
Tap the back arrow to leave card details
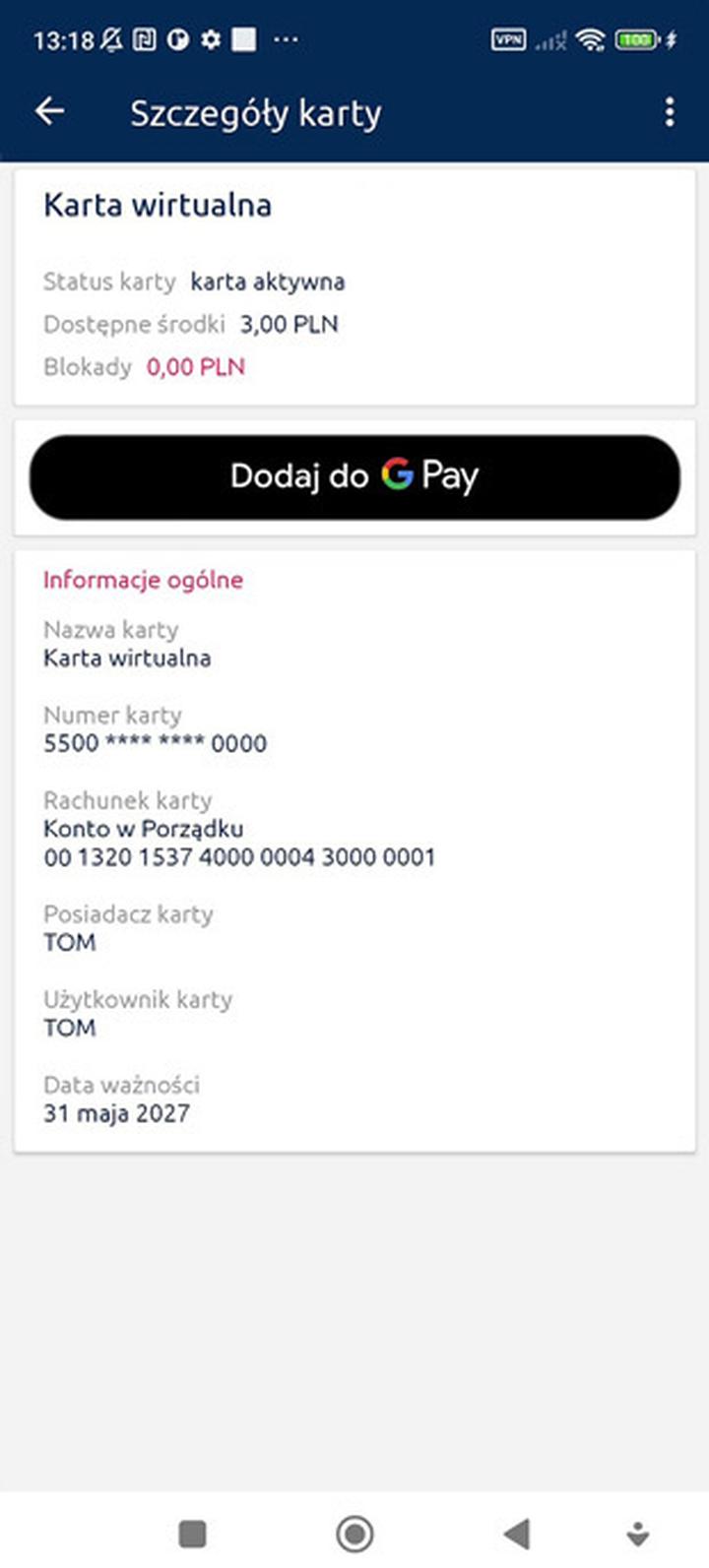(x=49, y=112)
